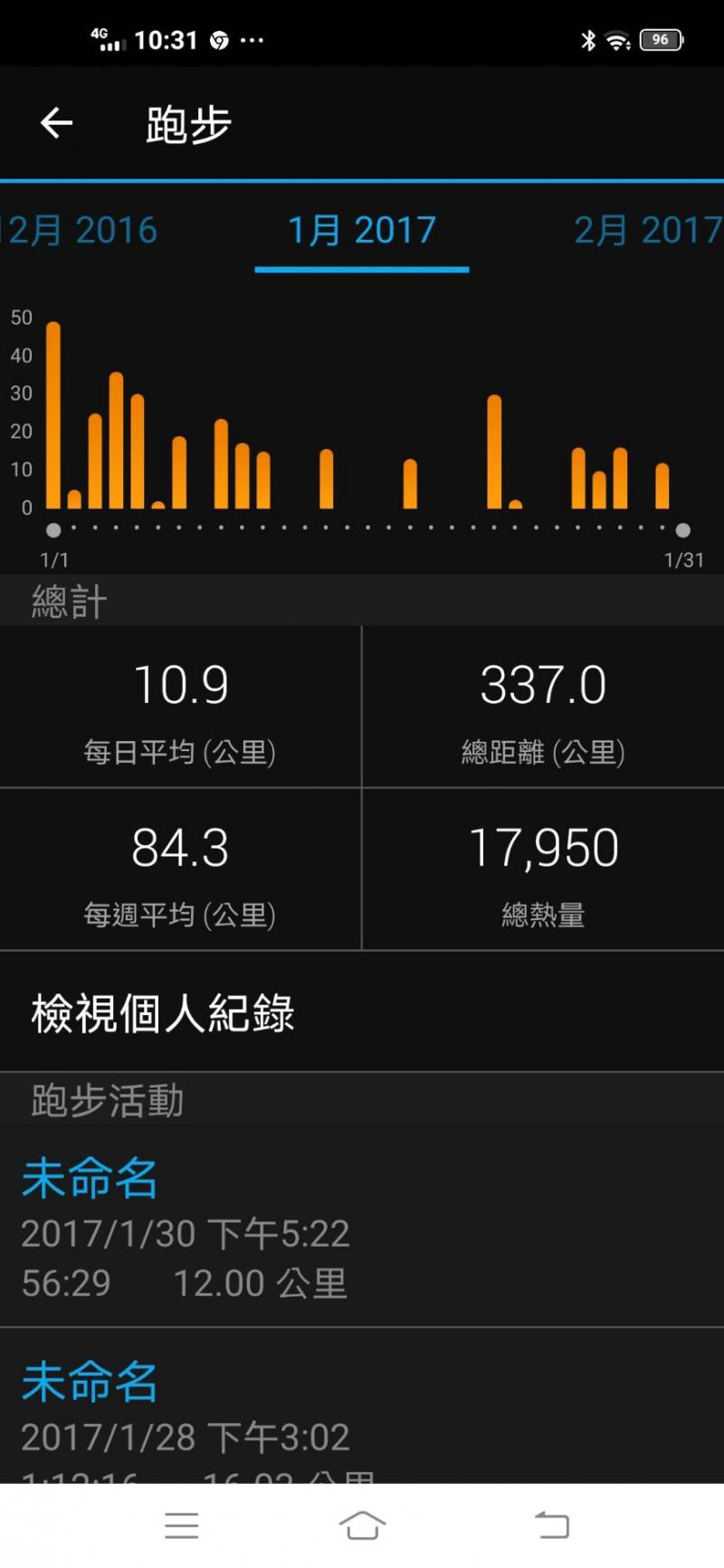724x1568 pixels.
Task: Tap the system home button
Action: [x=362, y=1525]
